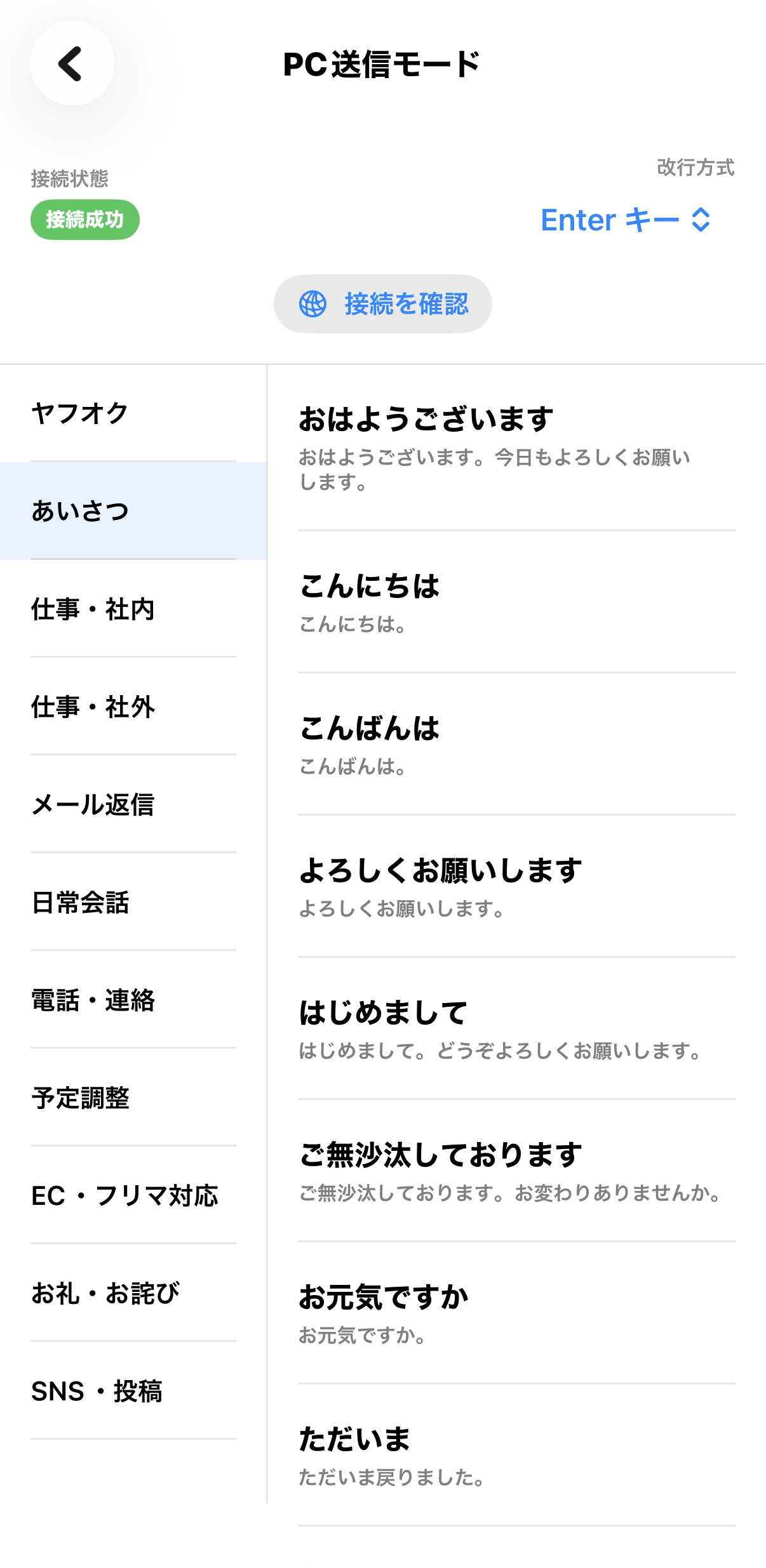Viewport: 766px width, 1568px height.
Task: Select the 予定調整 category
Action: [x=133, y=1098]
